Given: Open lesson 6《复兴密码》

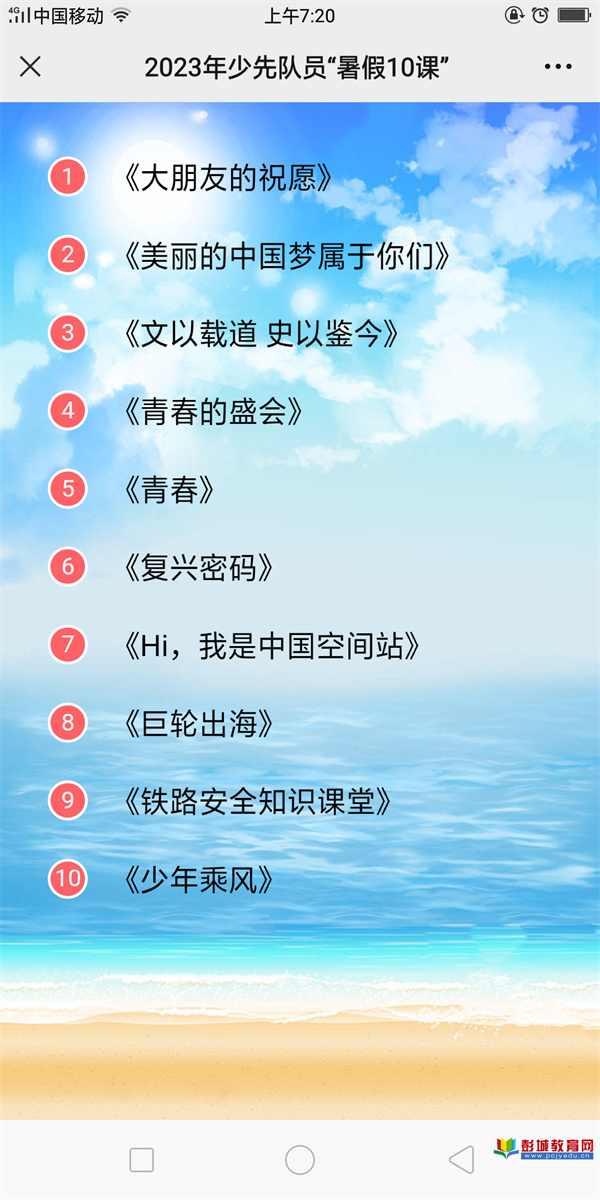Looking at the screenshot, I should (x=198, y=567).
